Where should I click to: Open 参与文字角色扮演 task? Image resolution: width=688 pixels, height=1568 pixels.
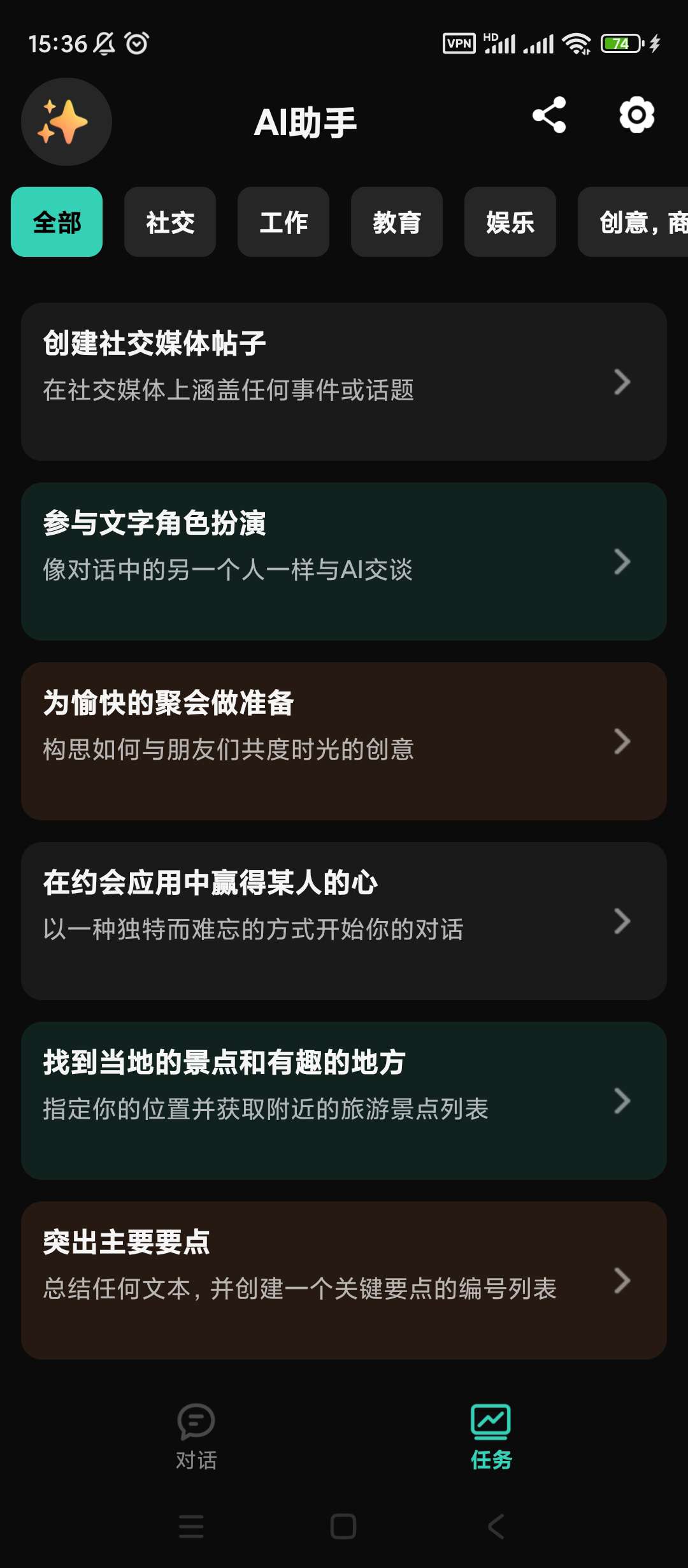(x=344, y=562)
